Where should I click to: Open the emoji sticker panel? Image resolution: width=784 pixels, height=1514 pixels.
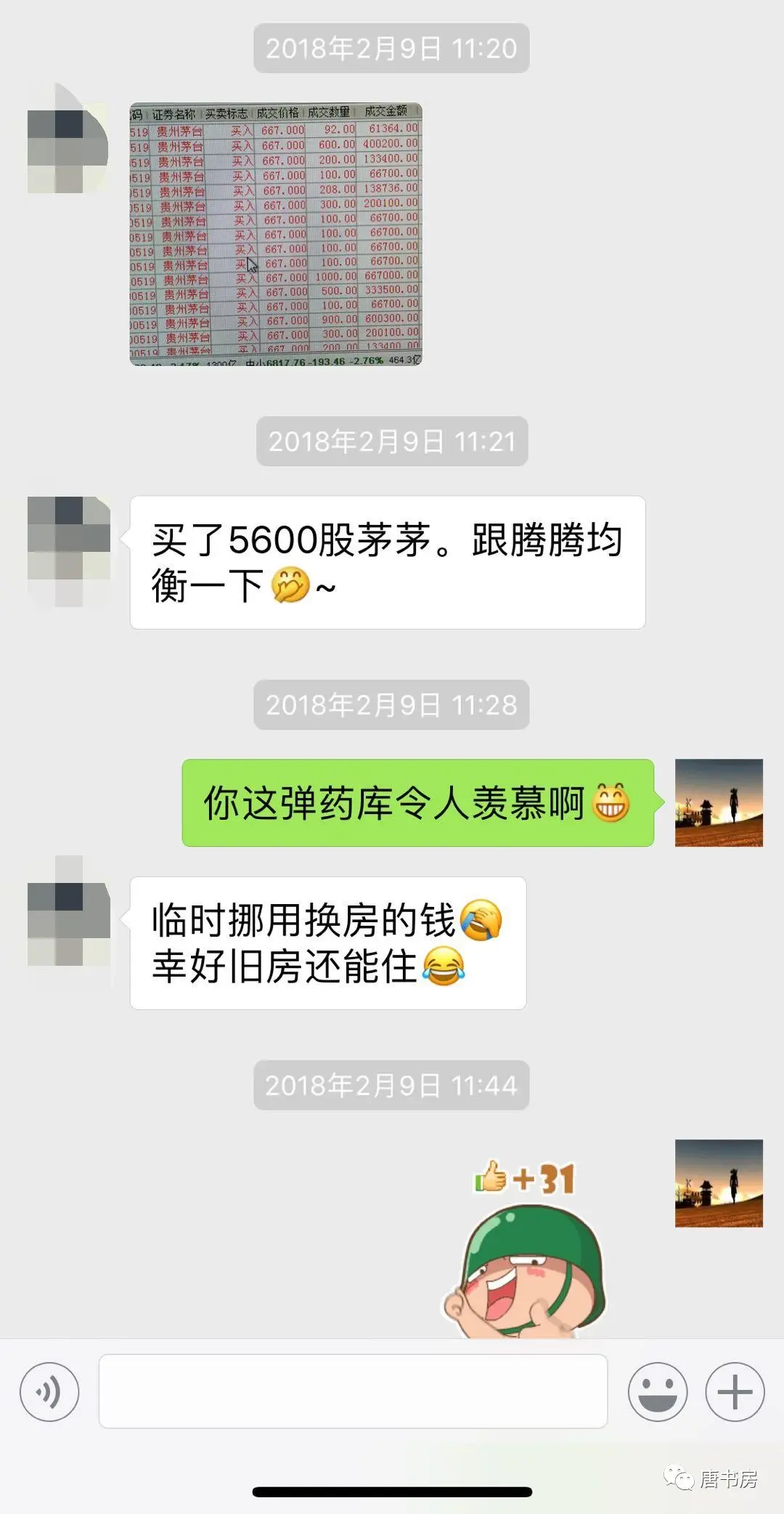pyautogui.click(x=658, y=1391)
